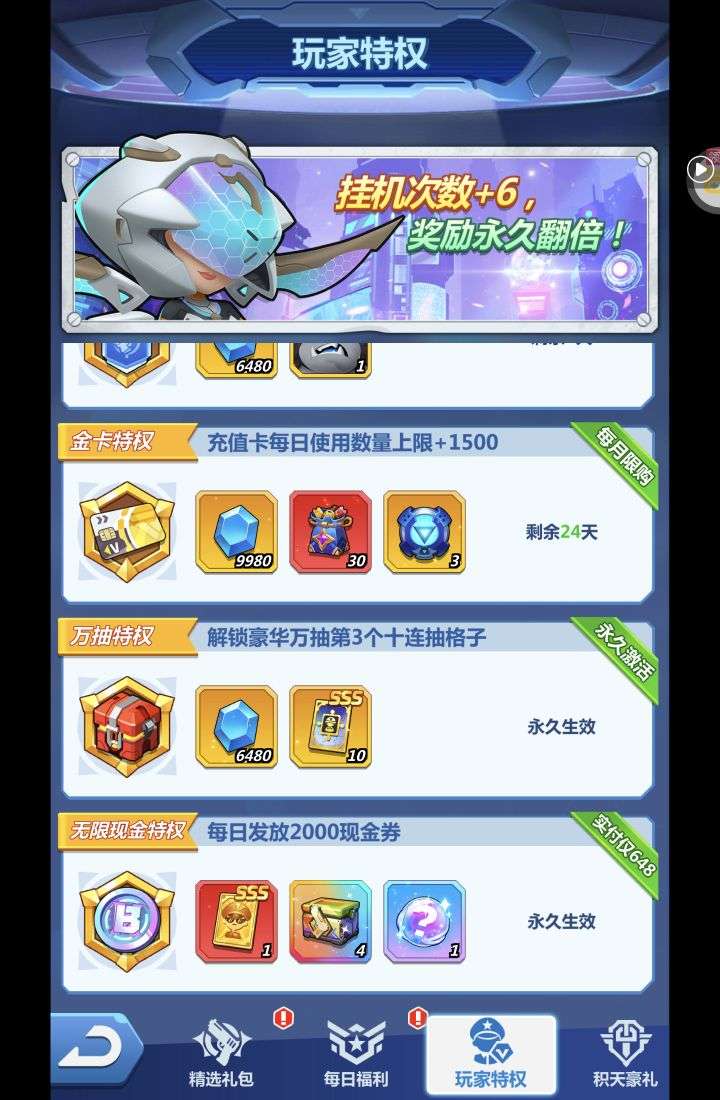View the rainbow chest reward with 4

[330, 922]
